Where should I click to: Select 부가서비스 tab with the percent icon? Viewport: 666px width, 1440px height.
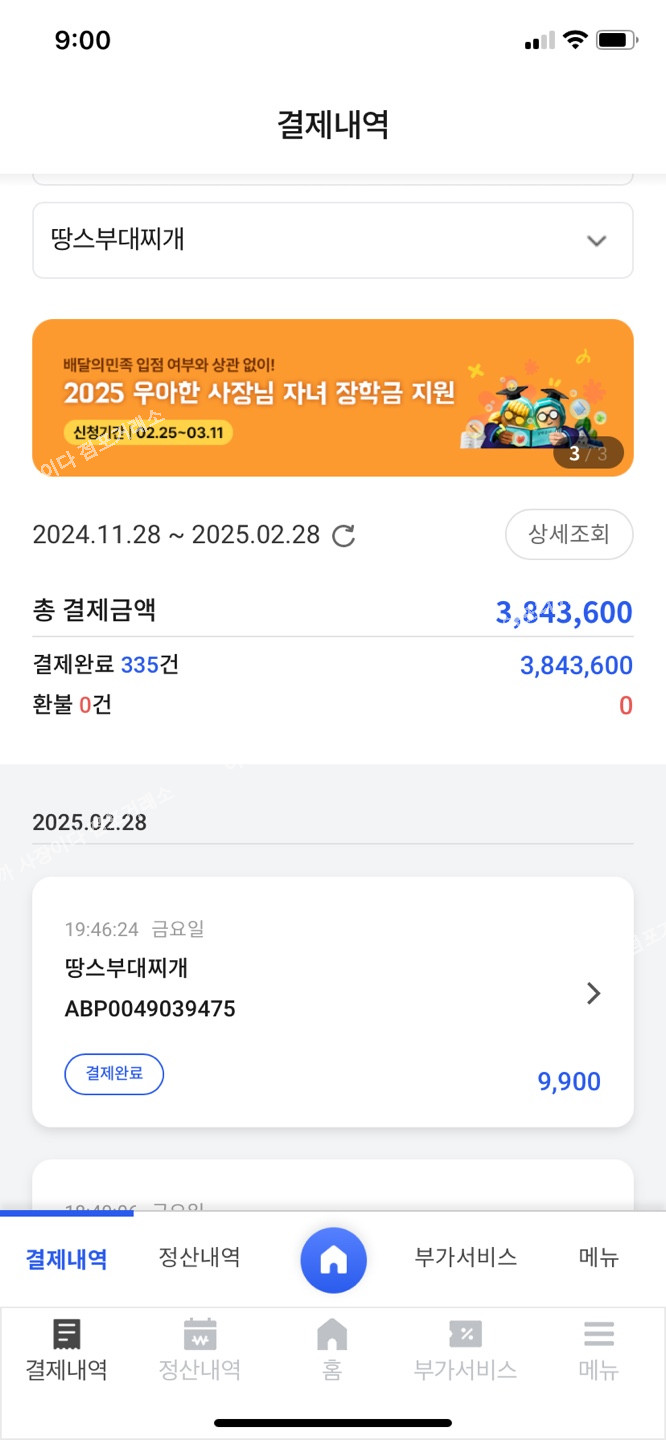point(465,1349)
